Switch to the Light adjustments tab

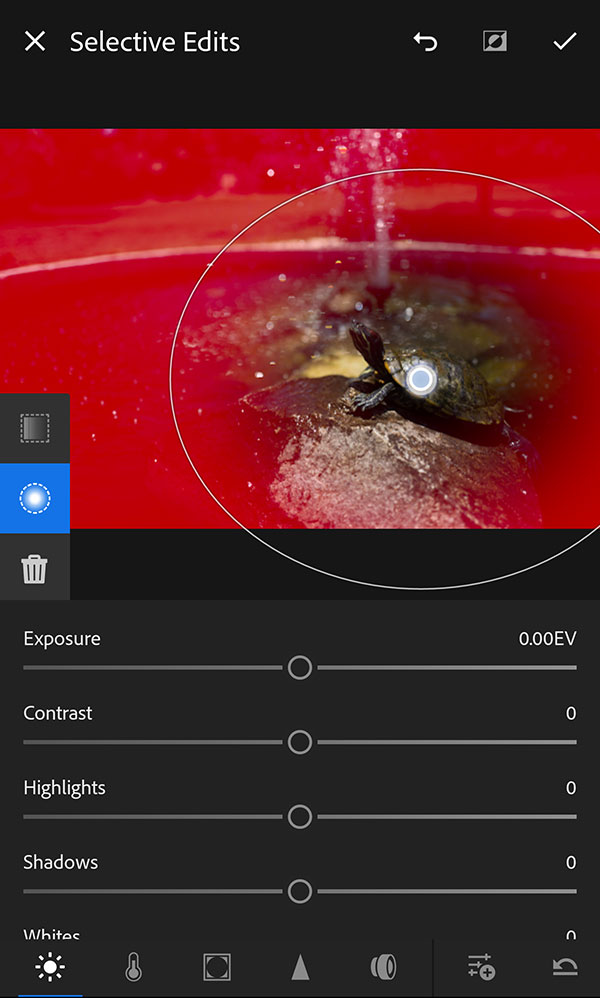click(x=48, y=967)
